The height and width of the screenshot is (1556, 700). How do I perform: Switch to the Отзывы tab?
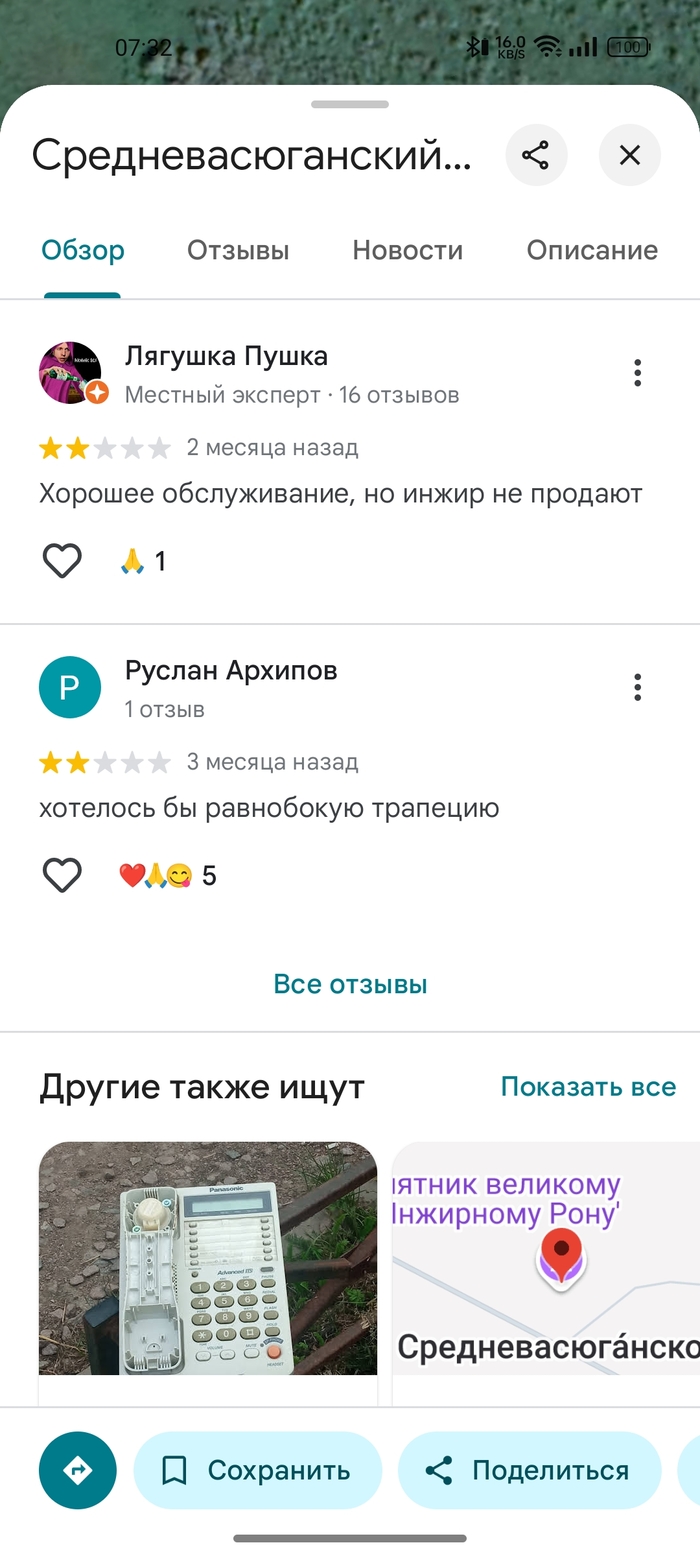(238, 250)
